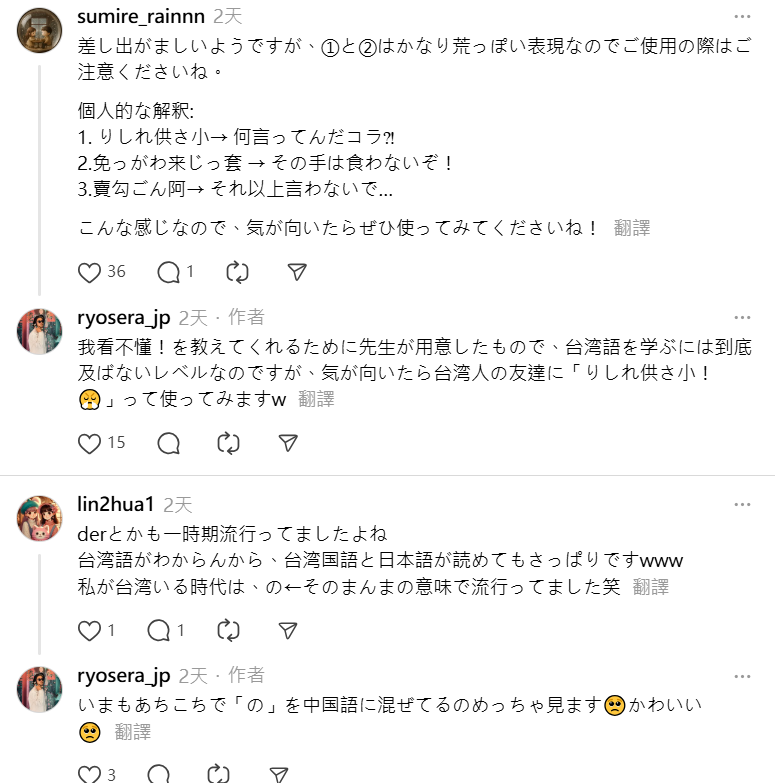Share ryosera_jp's 我看不懂 reply
Viewport: 775px width, 783px height.
pyautogui.click(x=288, y=443)
